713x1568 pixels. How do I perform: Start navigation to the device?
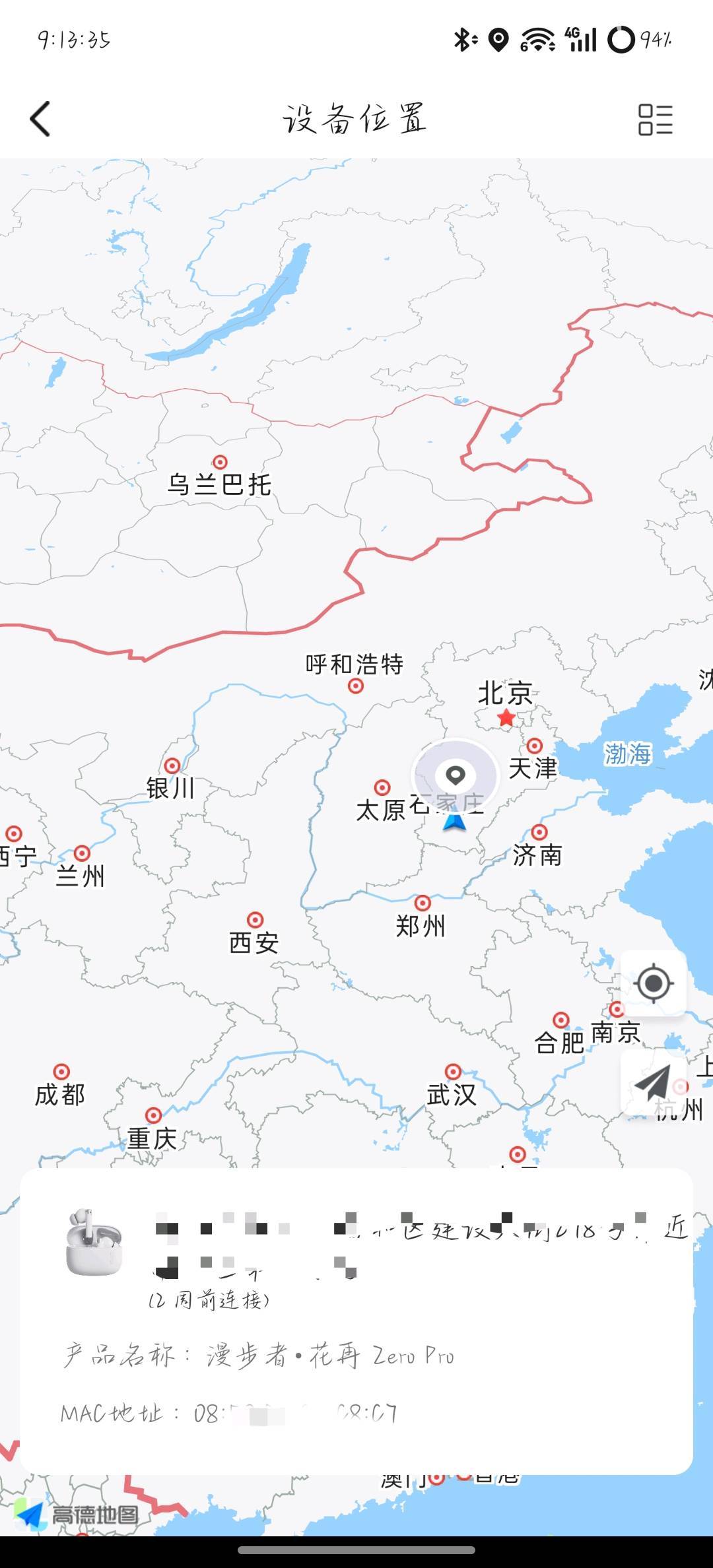tap(654, 1084)
